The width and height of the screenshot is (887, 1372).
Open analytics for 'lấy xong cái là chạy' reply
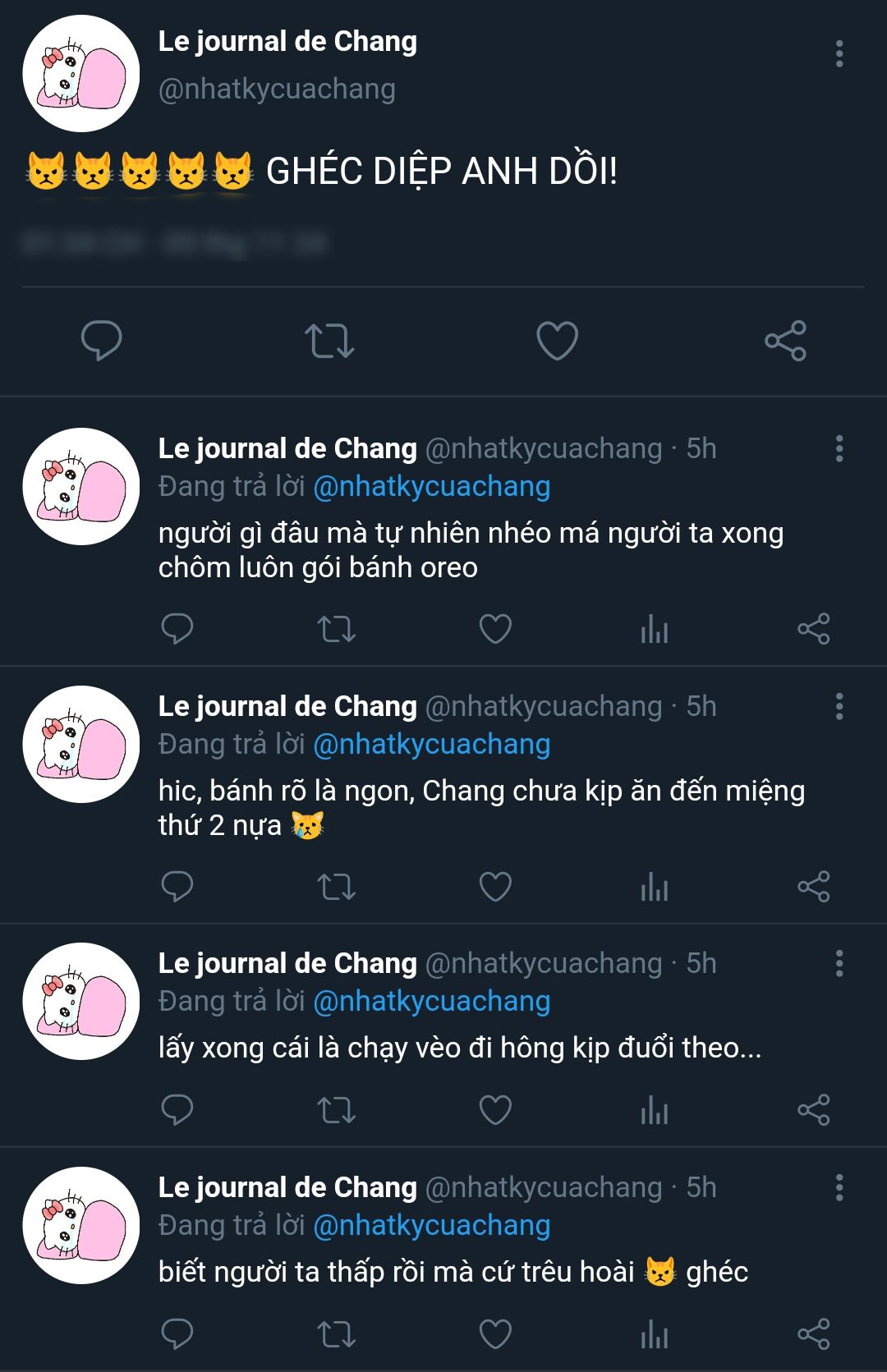655,1111
